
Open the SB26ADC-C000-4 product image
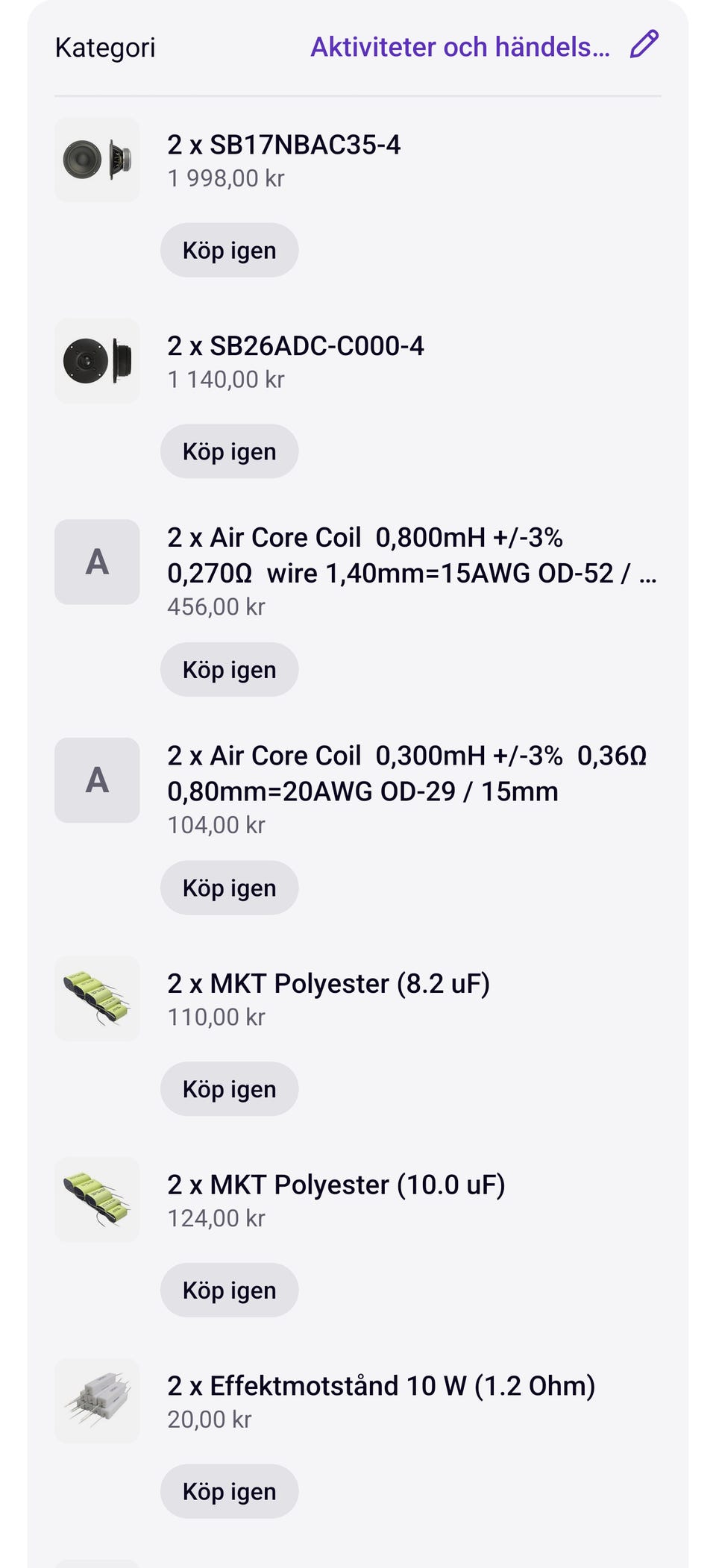[97, 361]
